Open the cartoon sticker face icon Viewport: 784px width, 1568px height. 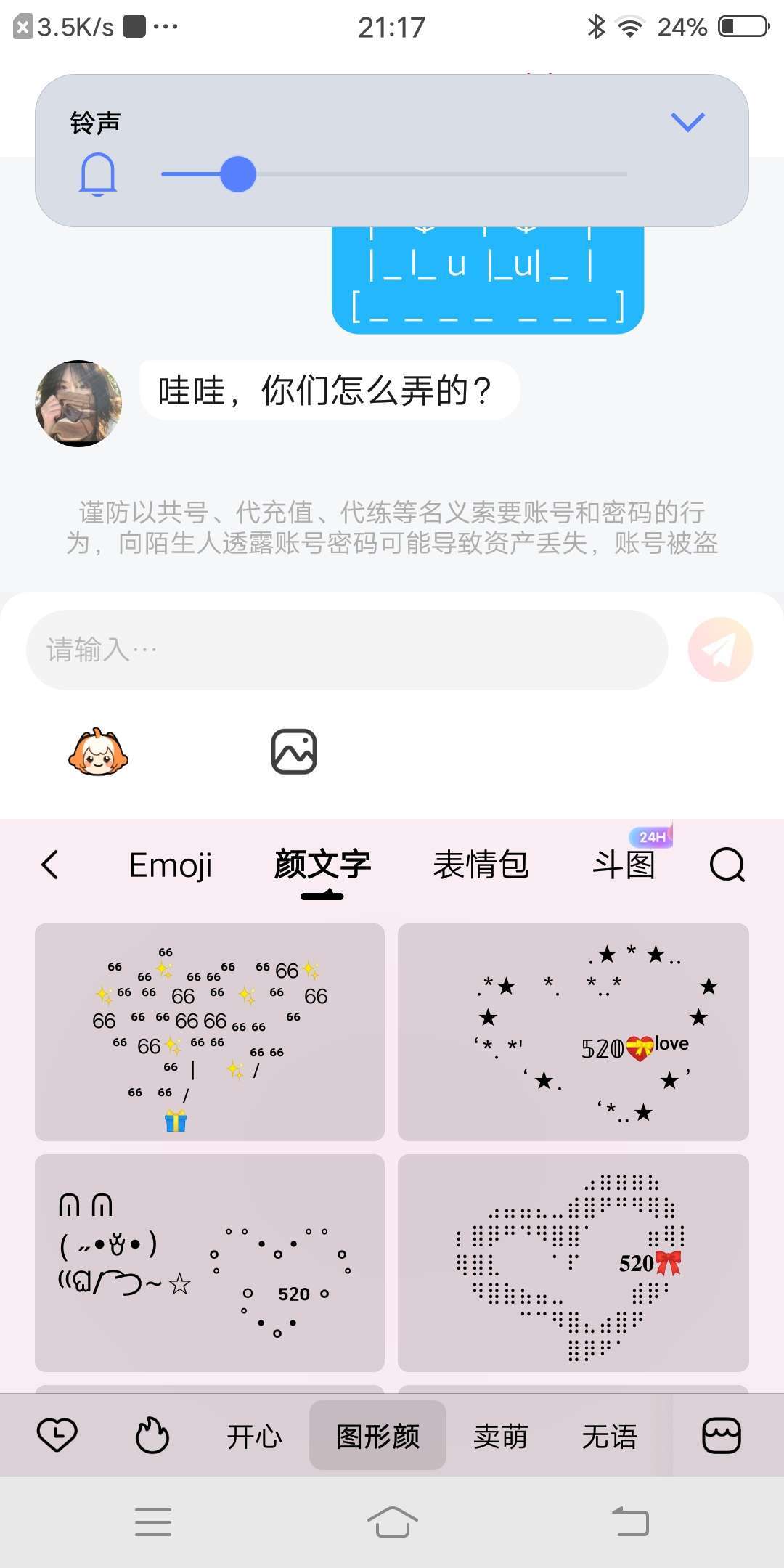click(98, 752)
